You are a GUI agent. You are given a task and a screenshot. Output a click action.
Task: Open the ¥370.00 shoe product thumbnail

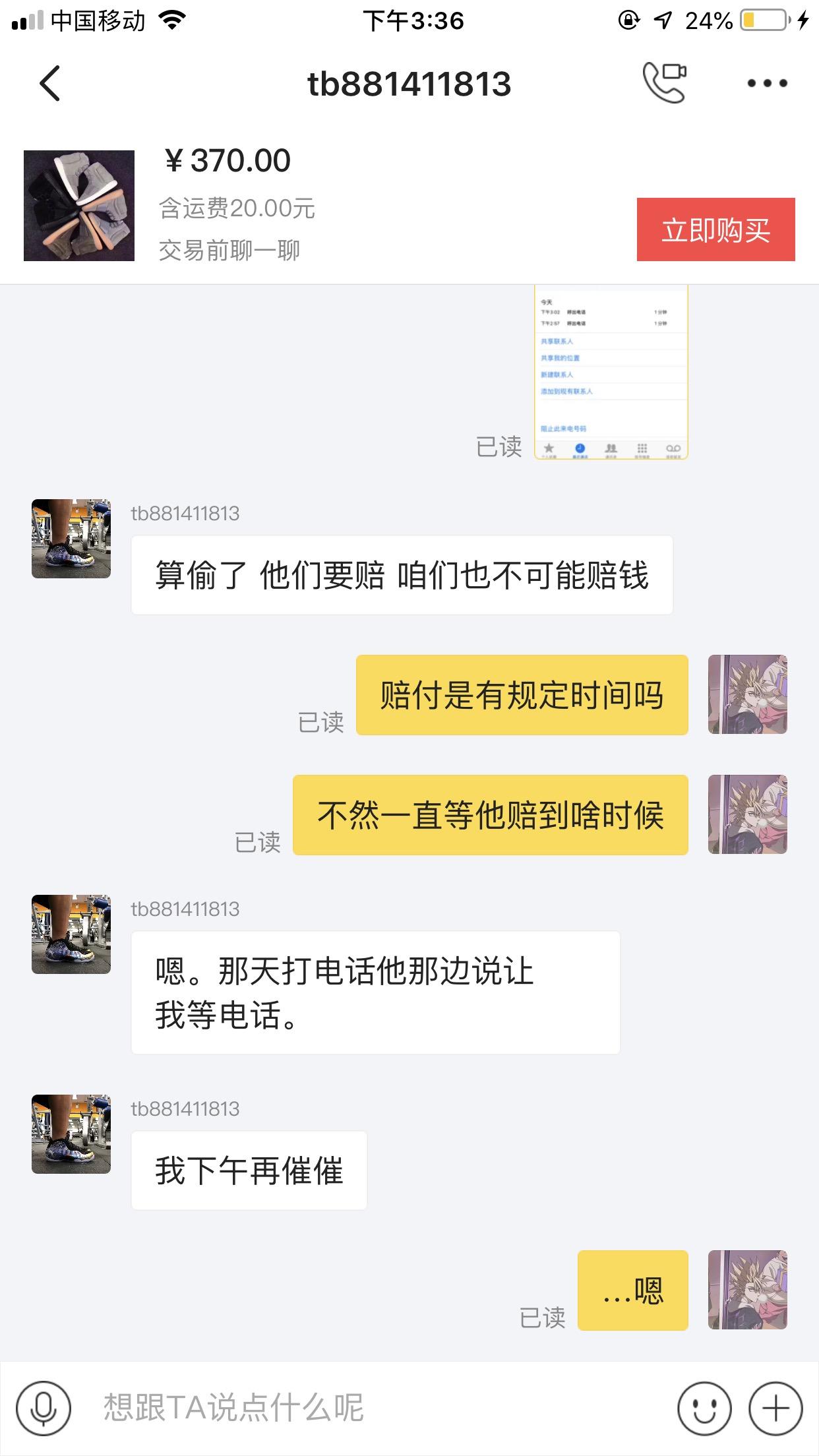[x=79, y=206]
